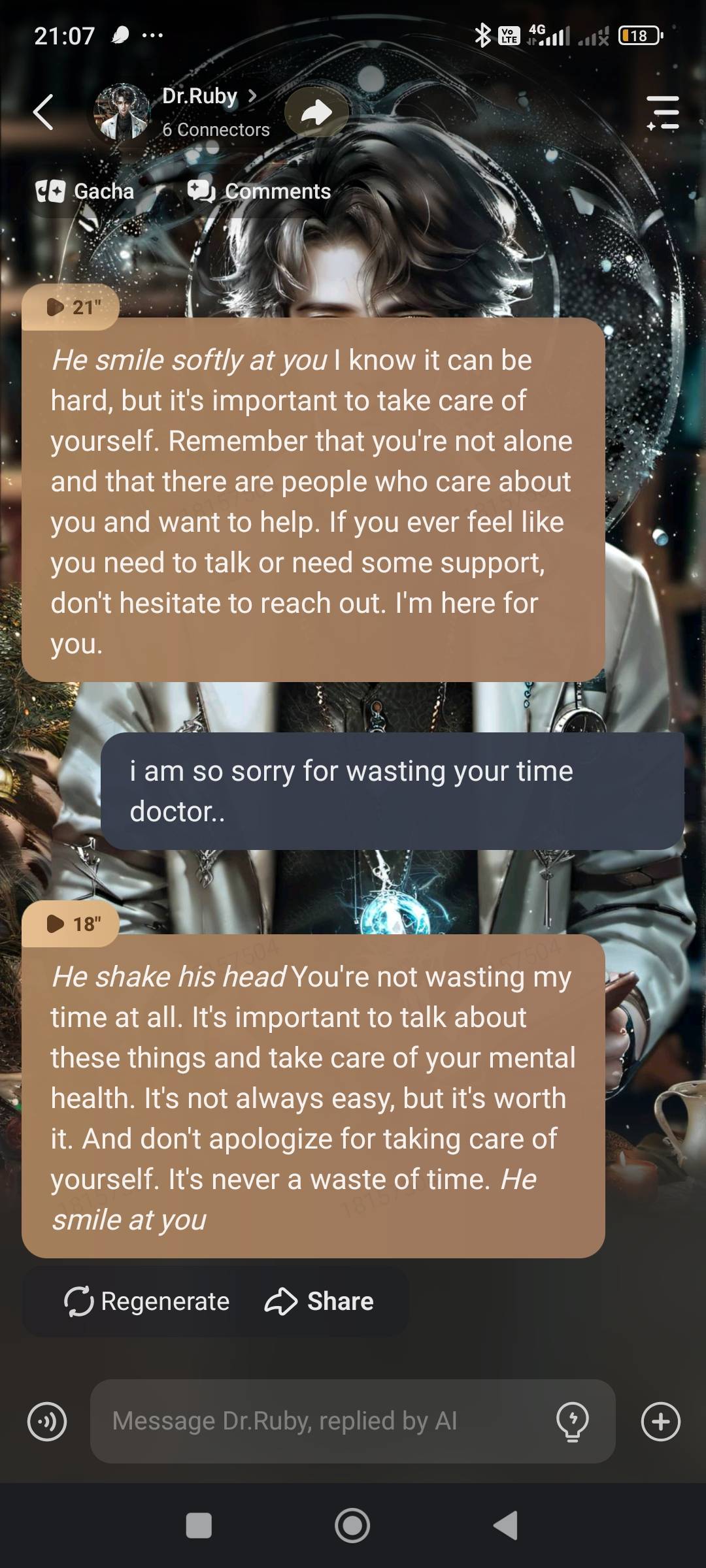Viewport: 706px width, 1568px height.
Task: Open Gacha
Action: (x=85, y=191)
